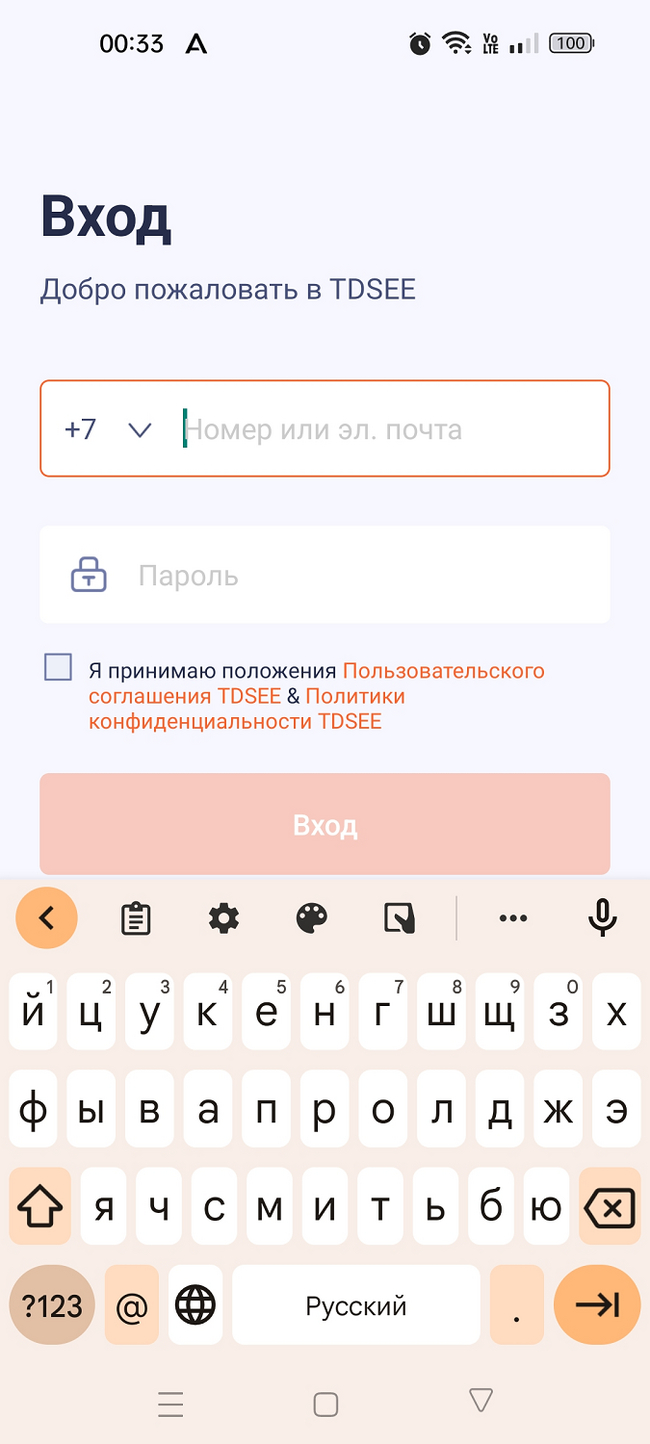Image resolution: width=650 pixels, height=1444 pixels.
Task: Tap the one-handed mode keyboard icon
Action: [400, 918]
